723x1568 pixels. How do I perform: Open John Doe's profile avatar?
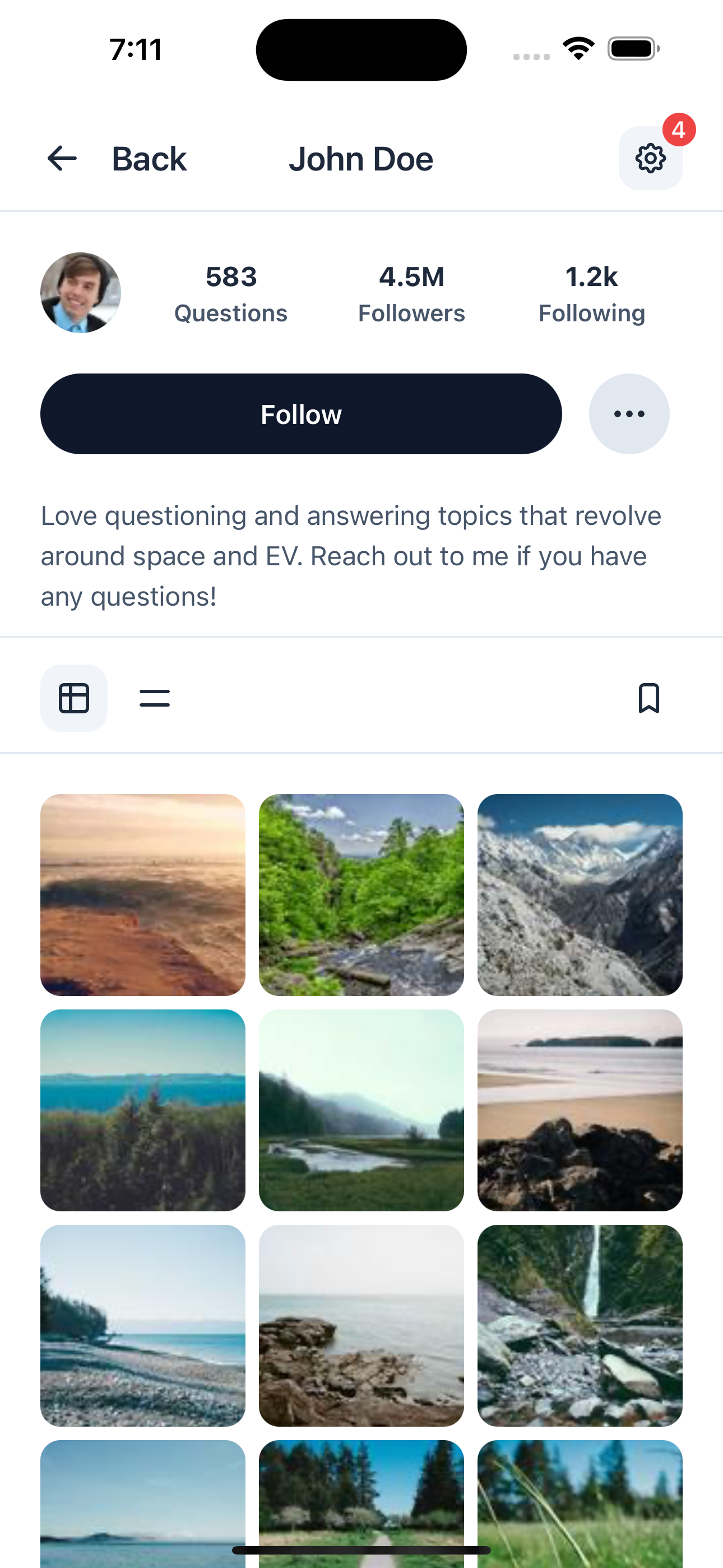click(80, 292)
